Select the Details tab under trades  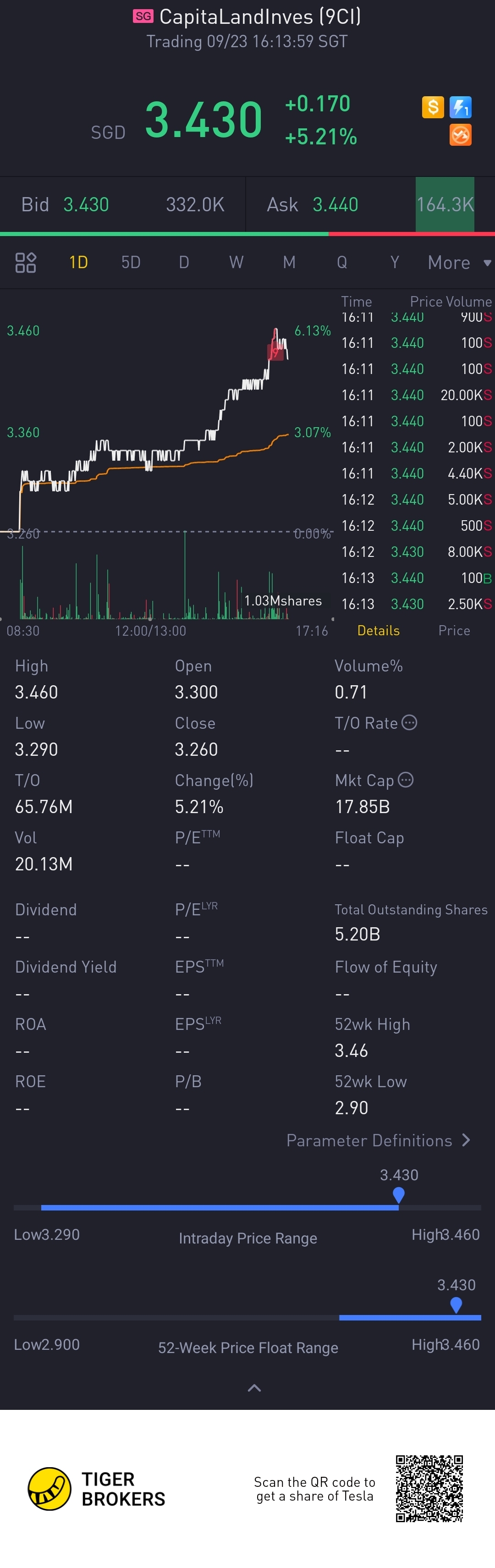point(378,631)
